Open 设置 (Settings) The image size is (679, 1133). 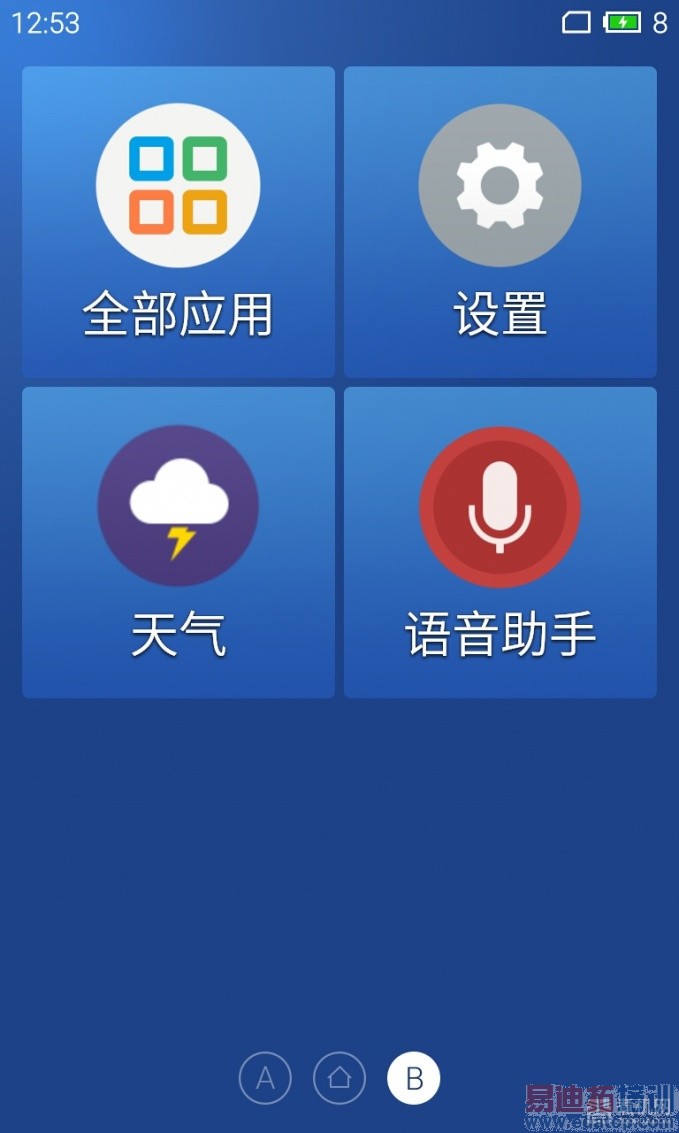[x=500, y=222]
